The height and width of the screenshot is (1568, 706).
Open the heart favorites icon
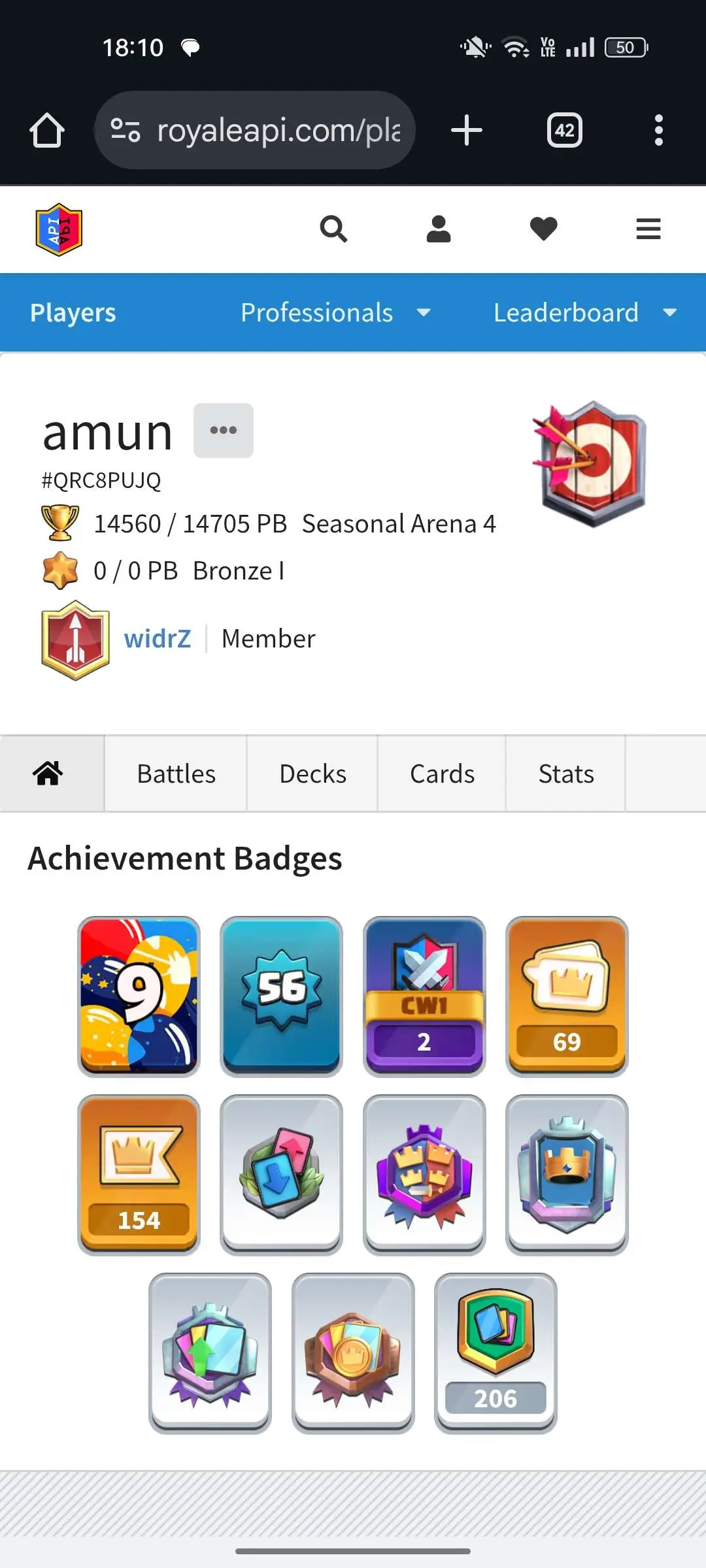[543, 229]
